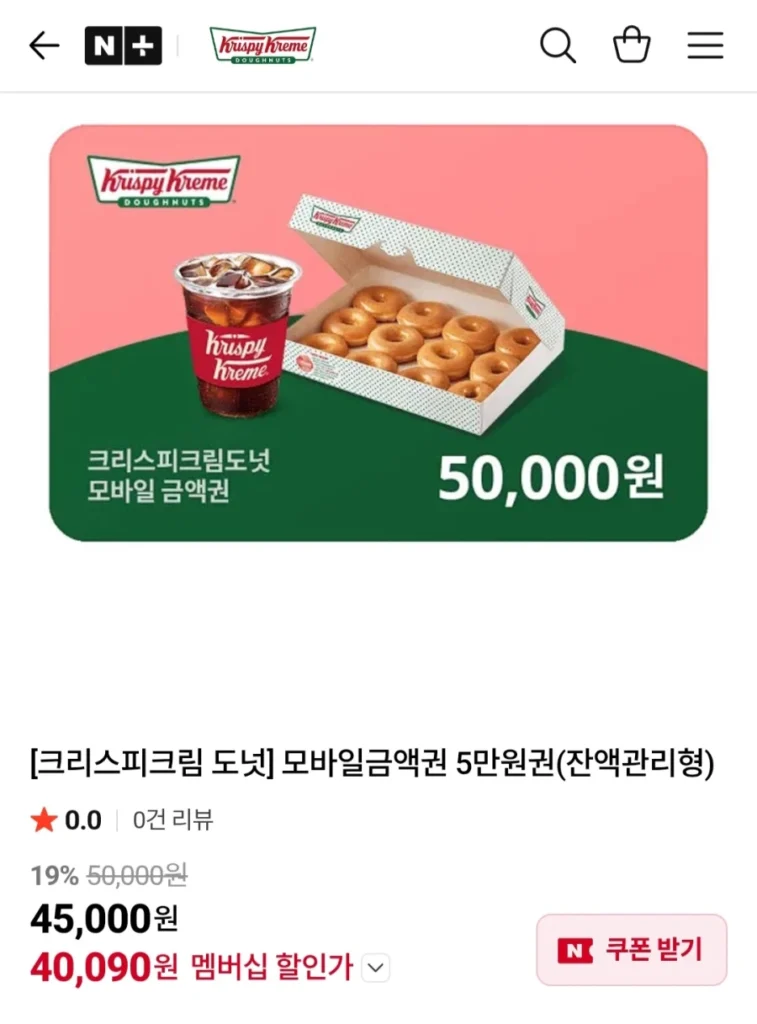757x1024 pixels.
Task: Tap the Krispy Kreme Doughnuts header logo
Action: click(x=261, y=44)
